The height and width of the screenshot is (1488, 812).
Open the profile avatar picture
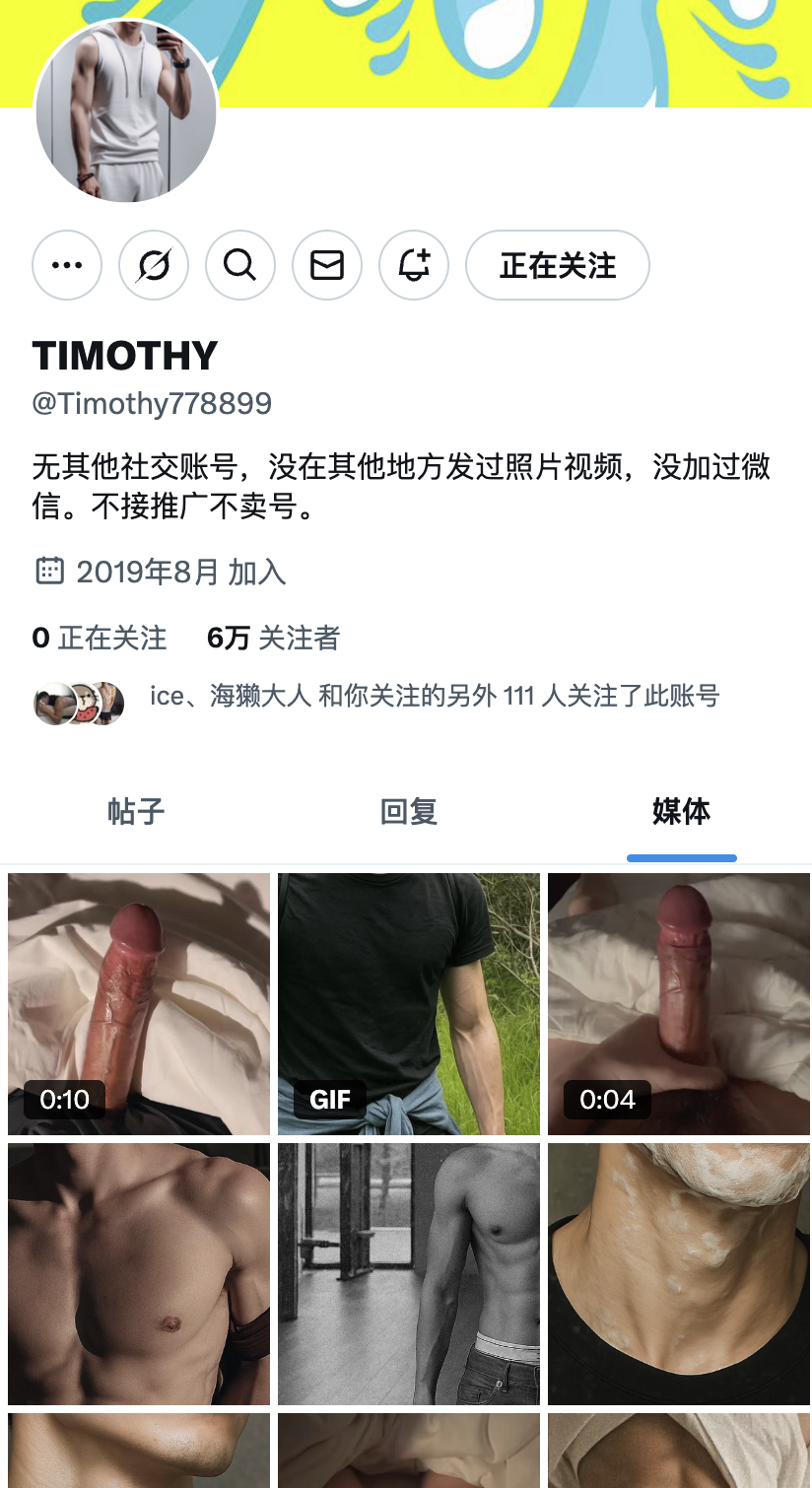coord(126,110)
